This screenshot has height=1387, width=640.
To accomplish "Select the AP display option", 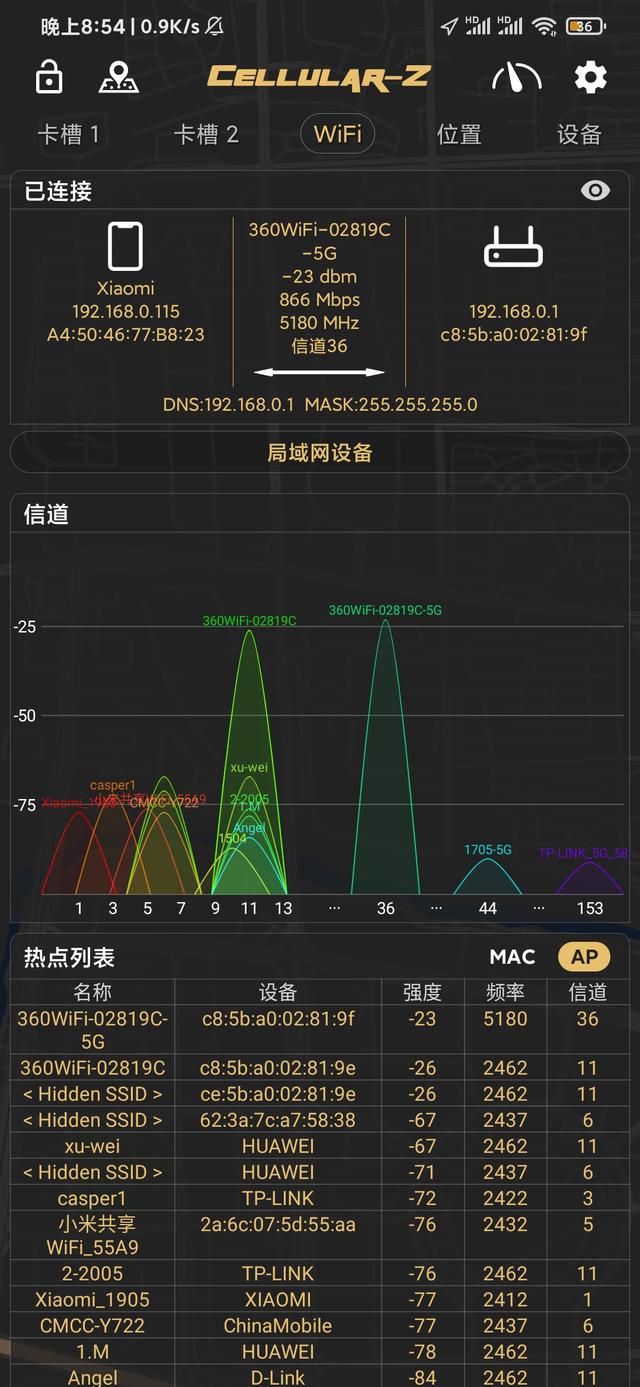I will pos(585,957).
